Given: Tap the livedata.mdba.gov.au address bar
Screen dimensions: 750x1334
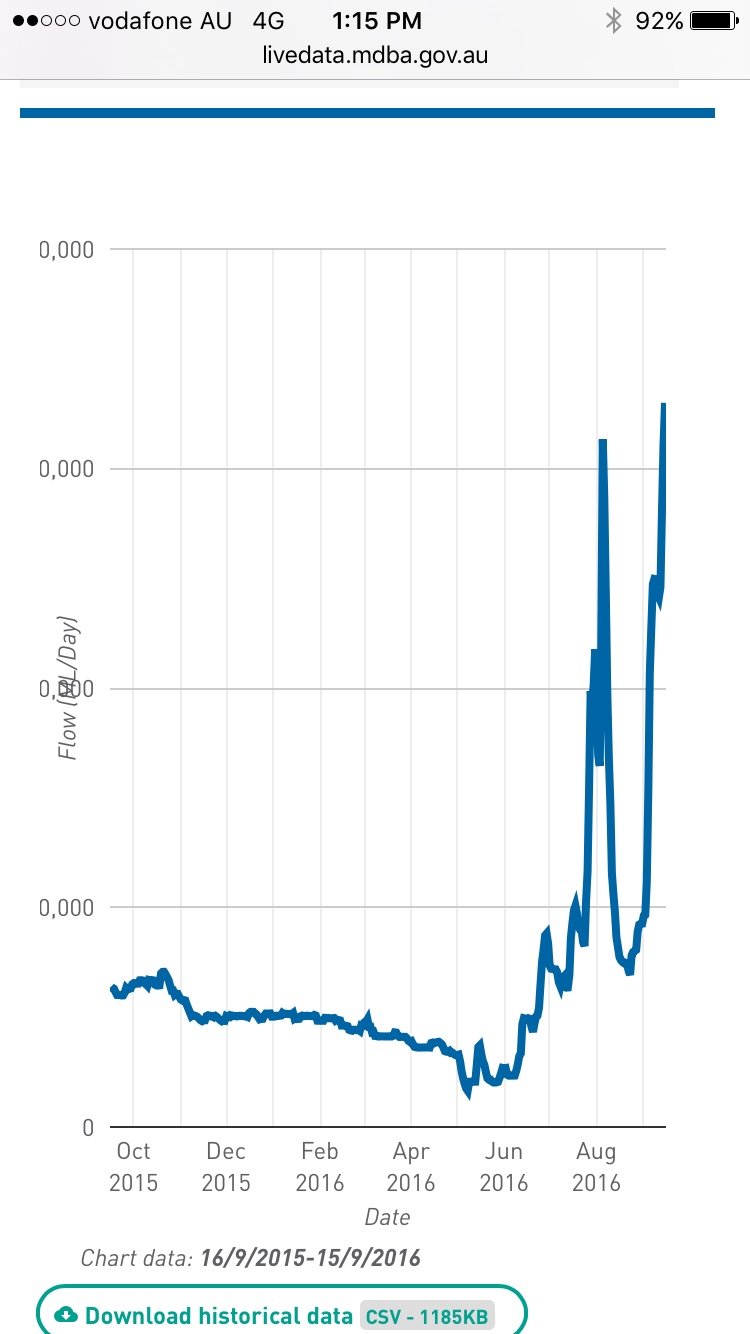Looking at the screenshot, I should click(x=375, y=55).
